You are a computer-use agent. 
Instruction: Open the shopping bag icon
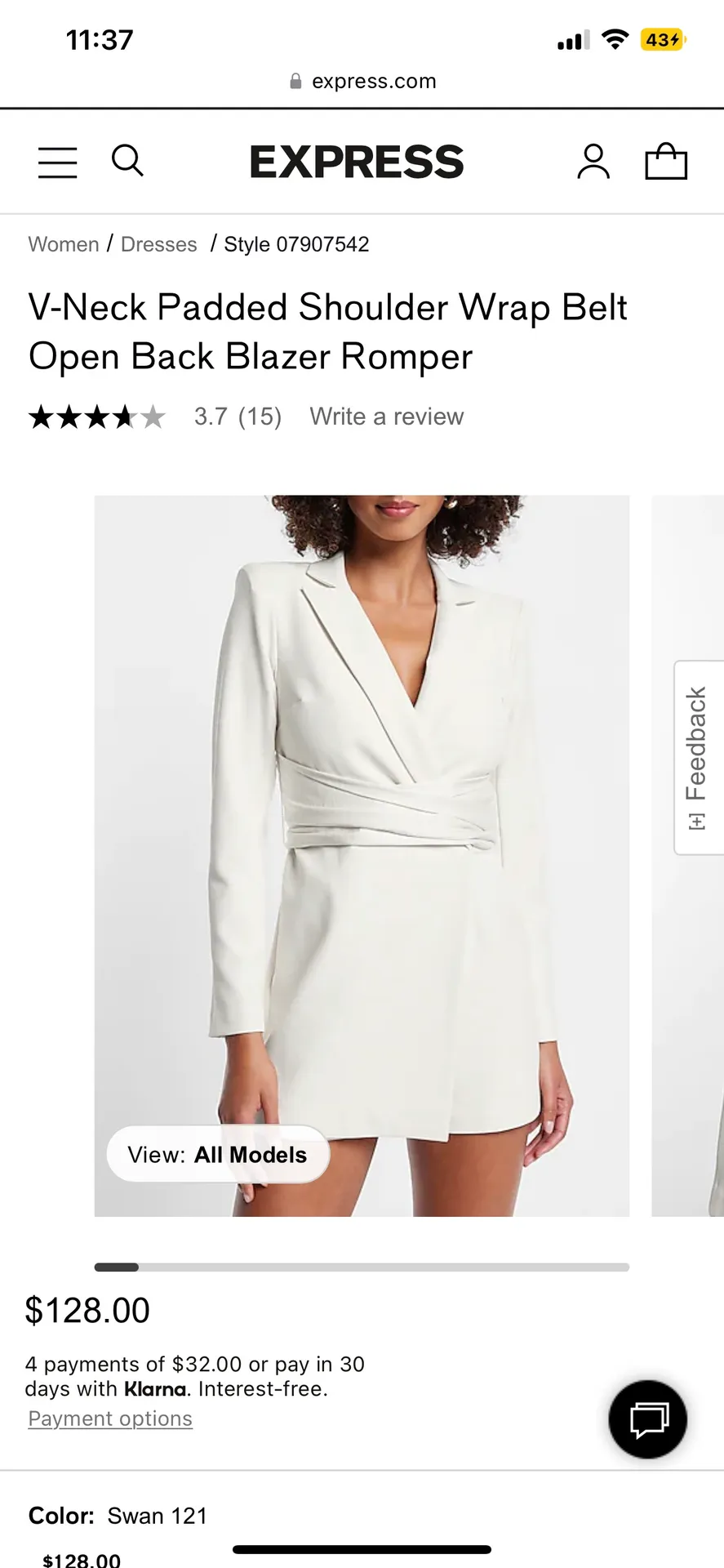[x=666, y=162]
